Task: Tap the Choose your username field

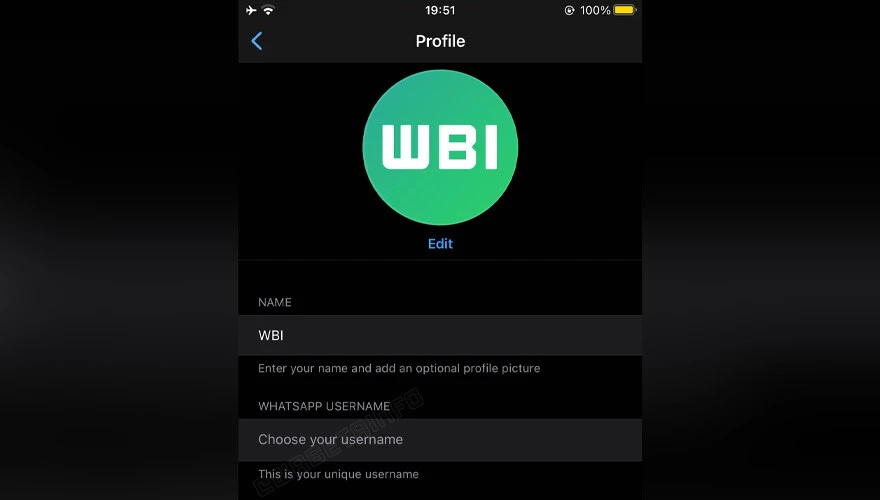Action: coord(440,440)
